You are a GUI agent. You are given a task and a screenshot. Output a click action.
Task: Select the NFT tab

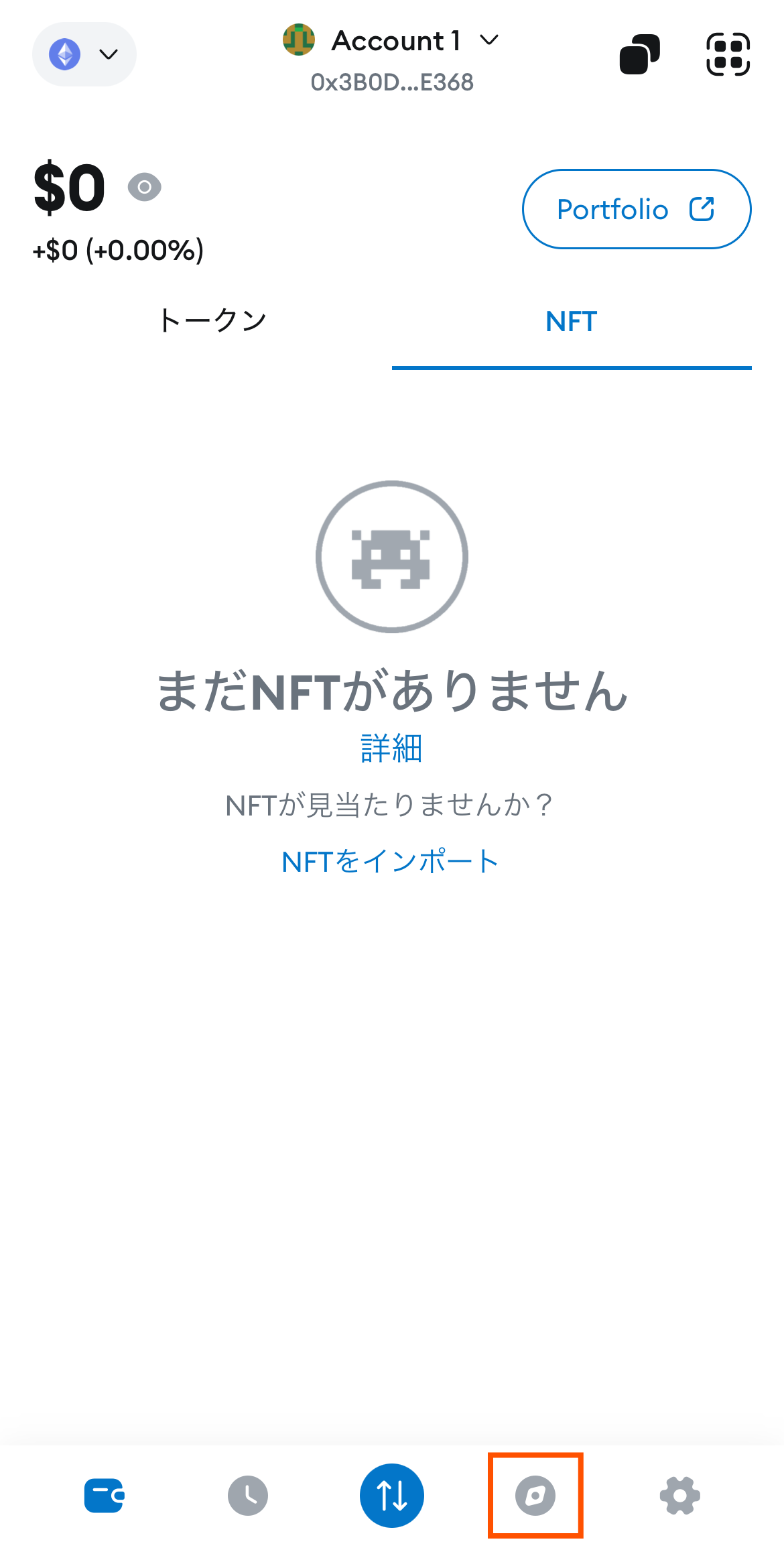[571, 322]
